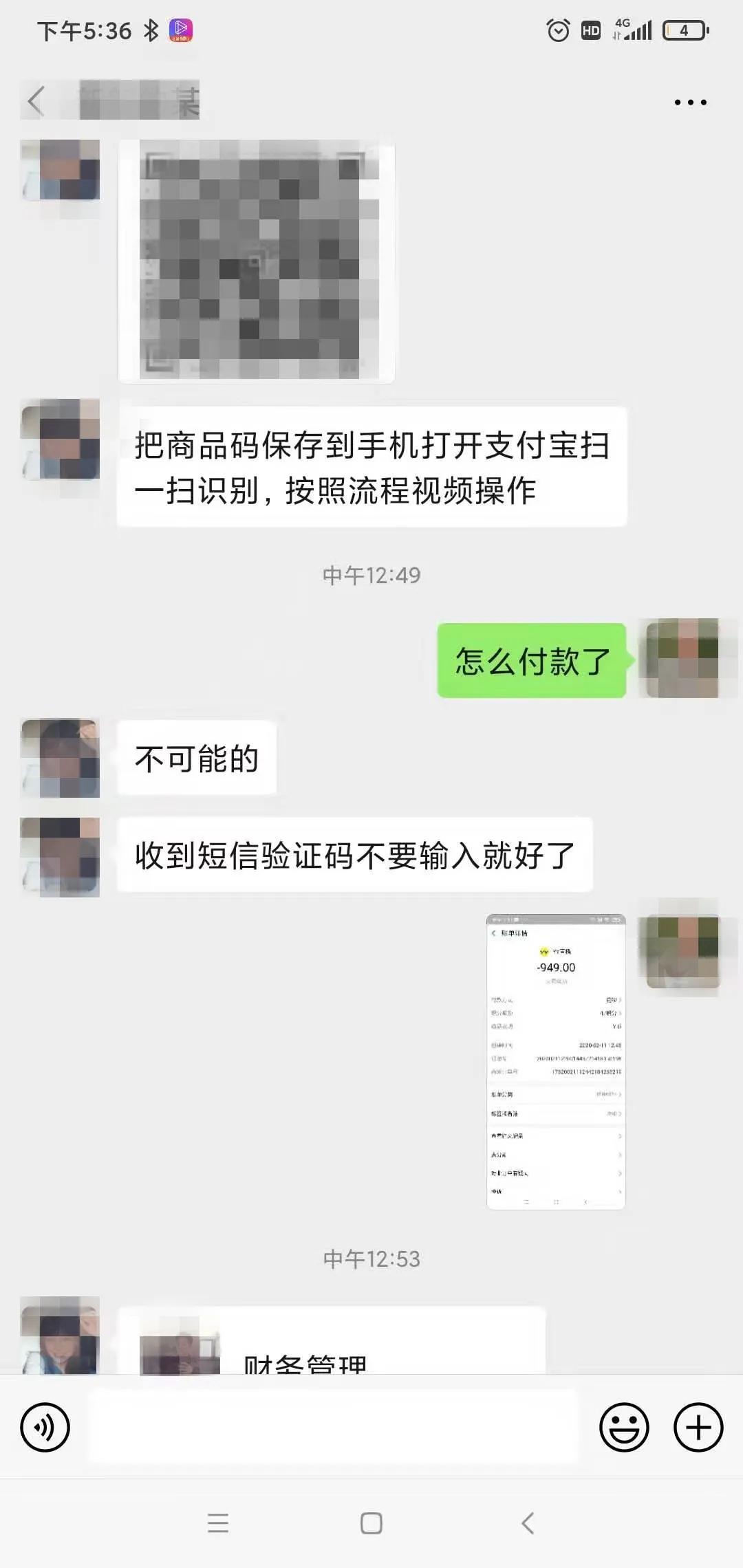Image resolution: width=743 pixels, height=1568 pixels.
Task: Switch to voice message input
Action: coord(45,1427)
